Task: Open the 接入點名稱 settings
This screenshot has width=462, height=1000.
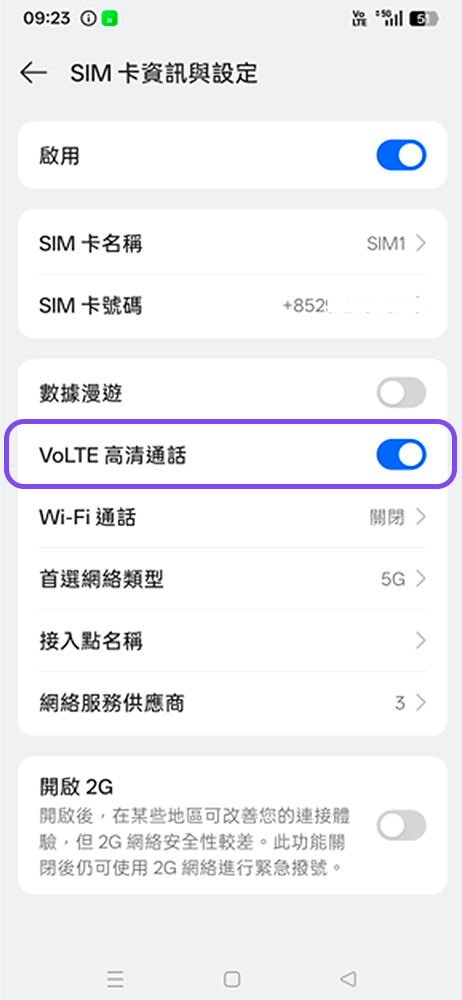Action: (x=232, y=641)
